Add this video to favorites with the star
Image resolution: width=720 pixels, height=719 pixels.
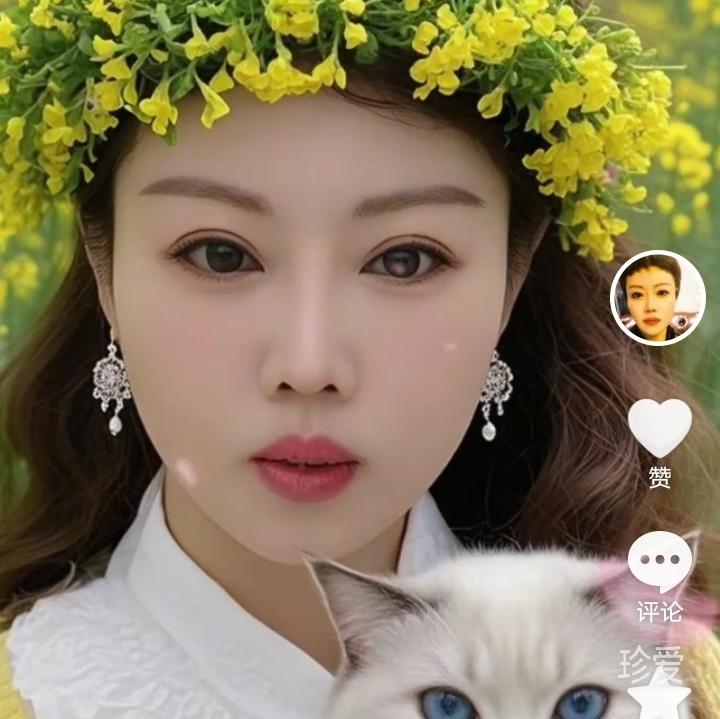[x=660, y=700]
